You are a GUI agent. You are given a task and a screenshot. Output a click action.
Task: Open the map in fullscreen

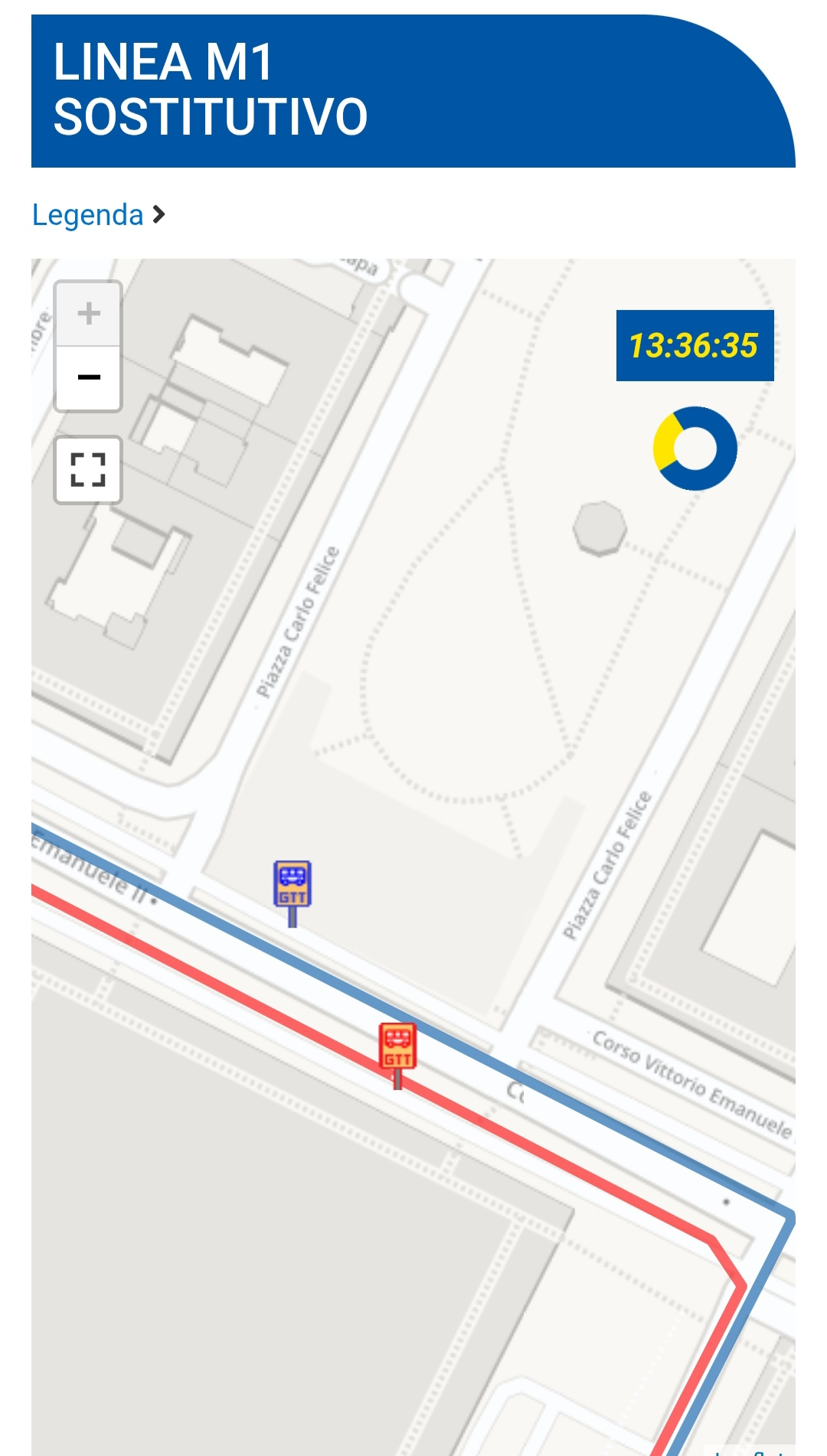coord(88,470)
